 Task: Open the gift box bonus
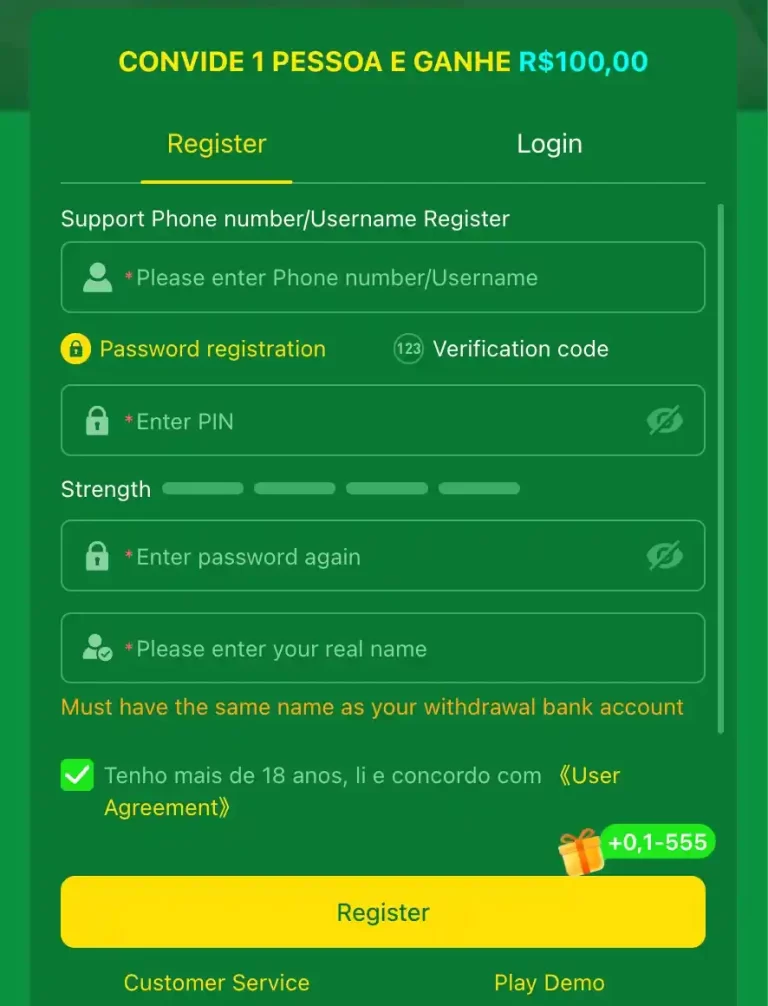pos(581,852)
